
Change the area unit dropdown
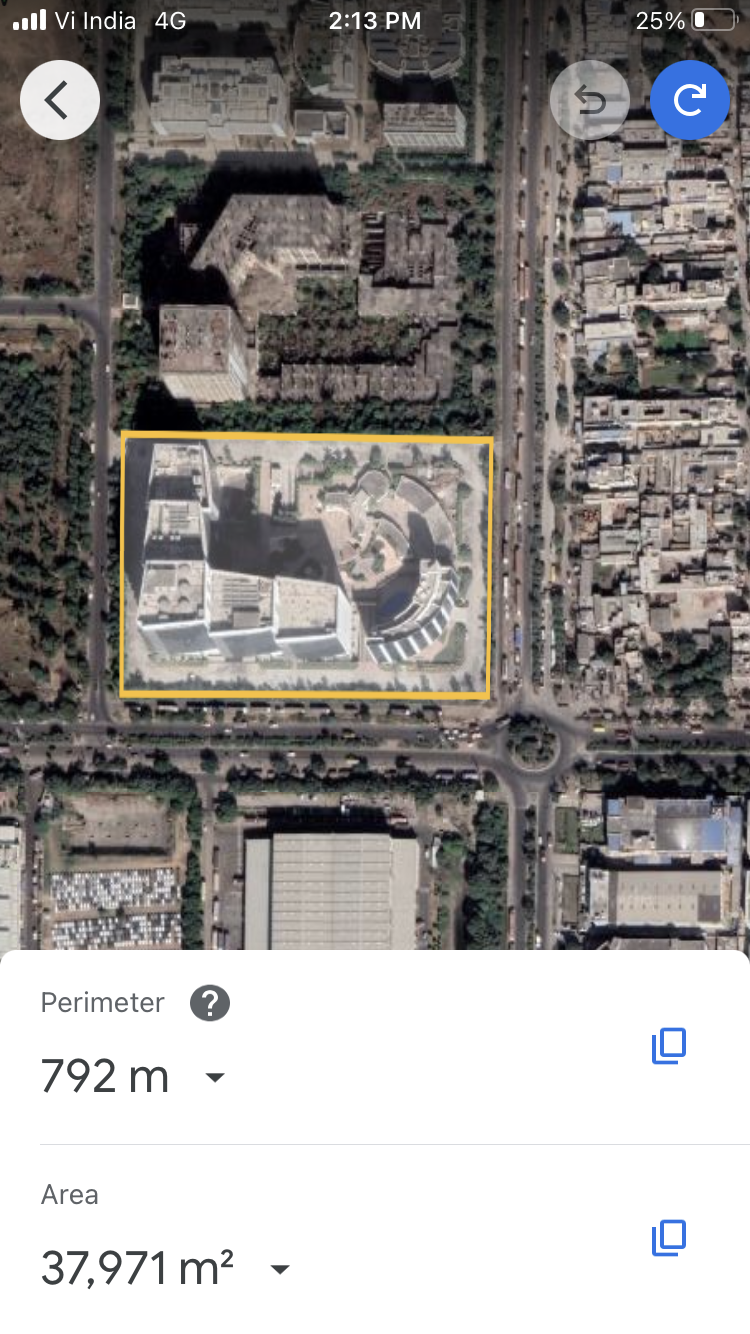click(x=280, y=1269)
